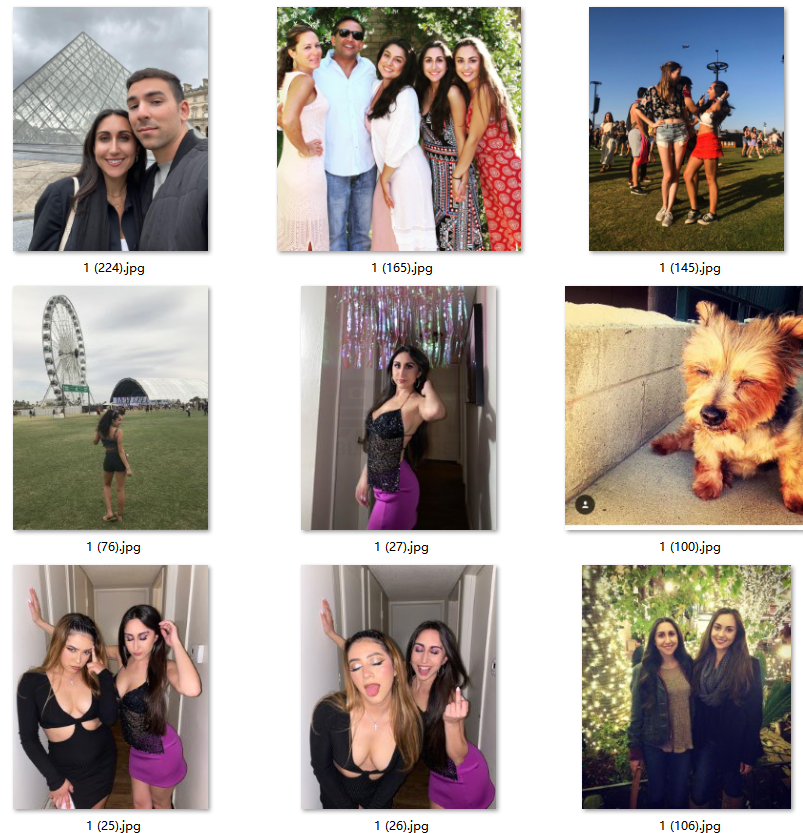Open the 1 (100).jpg picture
Viewport: 803px width, 833px height.
686,408
